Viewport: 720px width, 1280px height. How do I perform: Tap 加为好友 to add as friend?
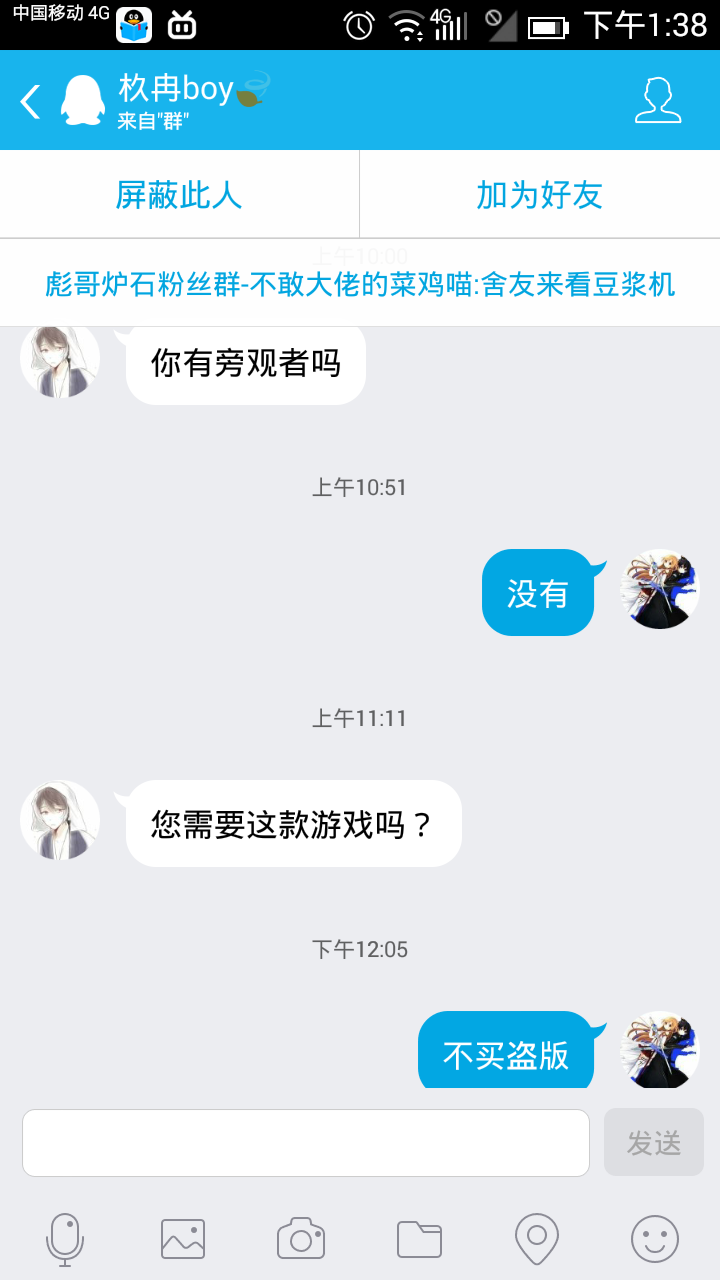540,195
